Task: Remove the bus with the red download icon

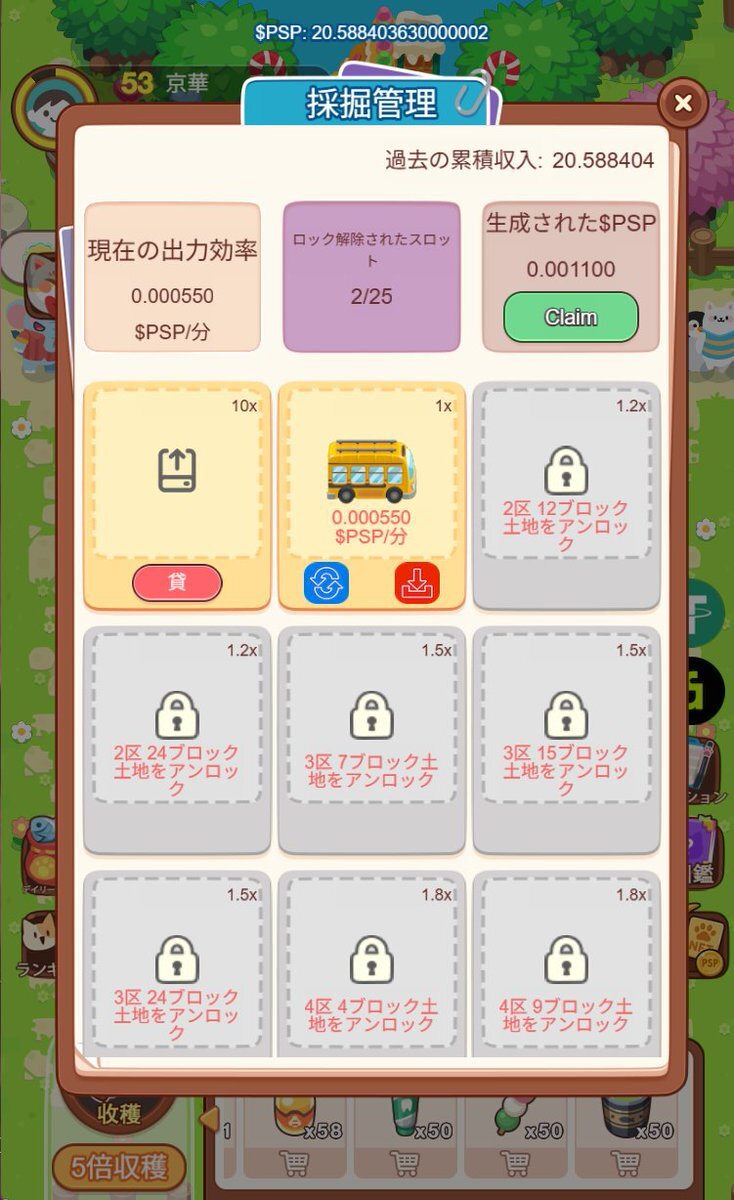Action: (417, 583)
